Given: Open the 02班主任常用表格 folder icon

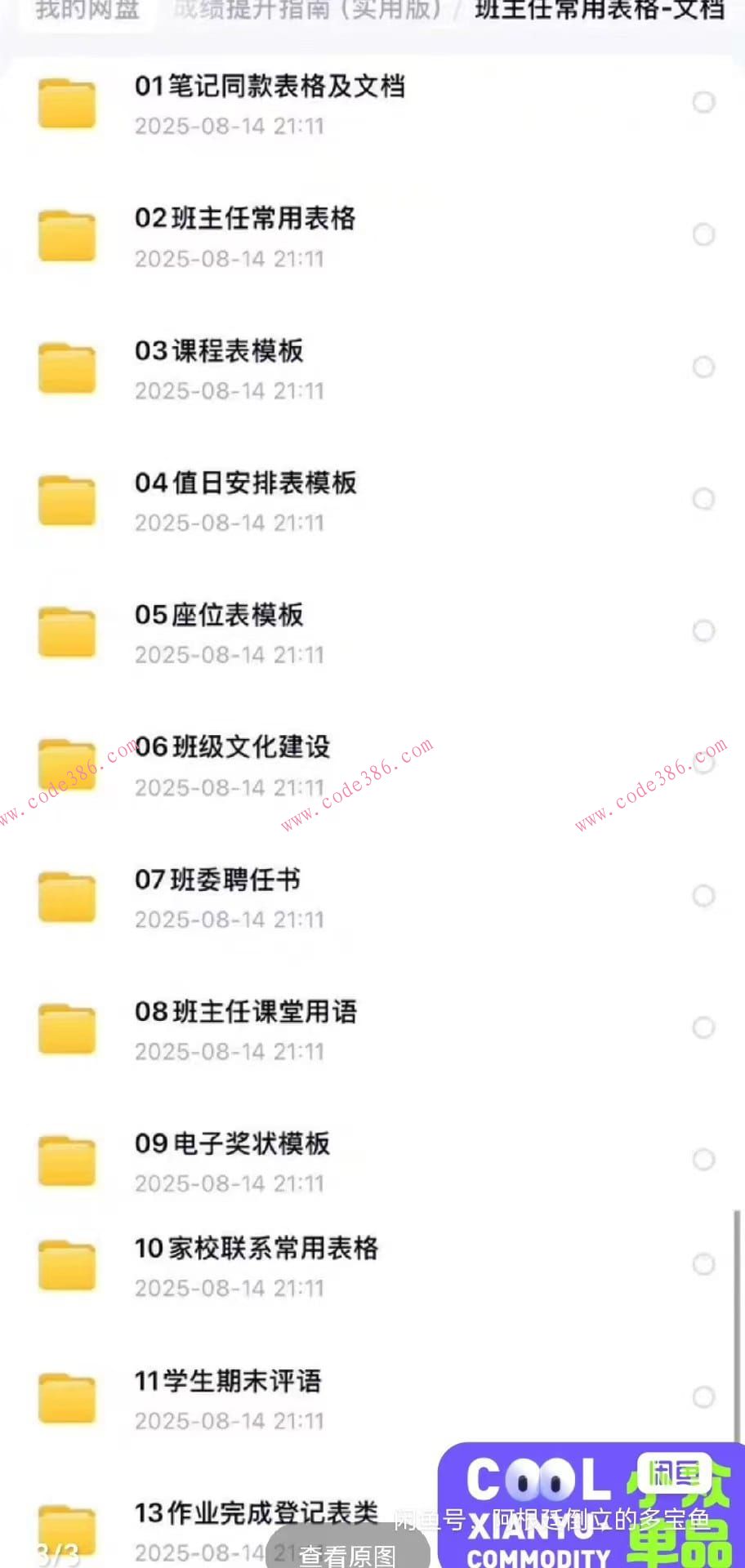Looking at the screenshot, I should point(67,235).
